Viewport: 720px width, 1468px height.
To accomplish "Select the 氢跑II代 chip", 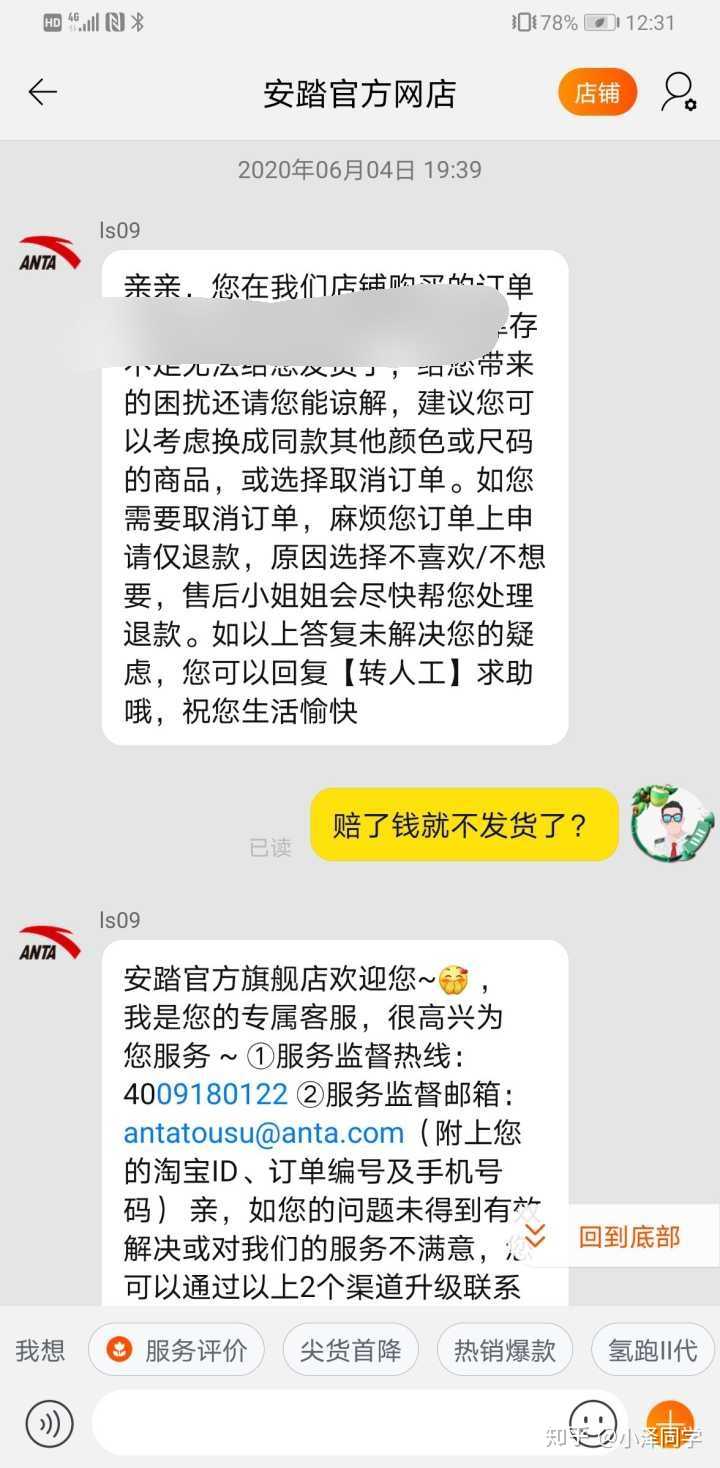I will (652, 1351).
